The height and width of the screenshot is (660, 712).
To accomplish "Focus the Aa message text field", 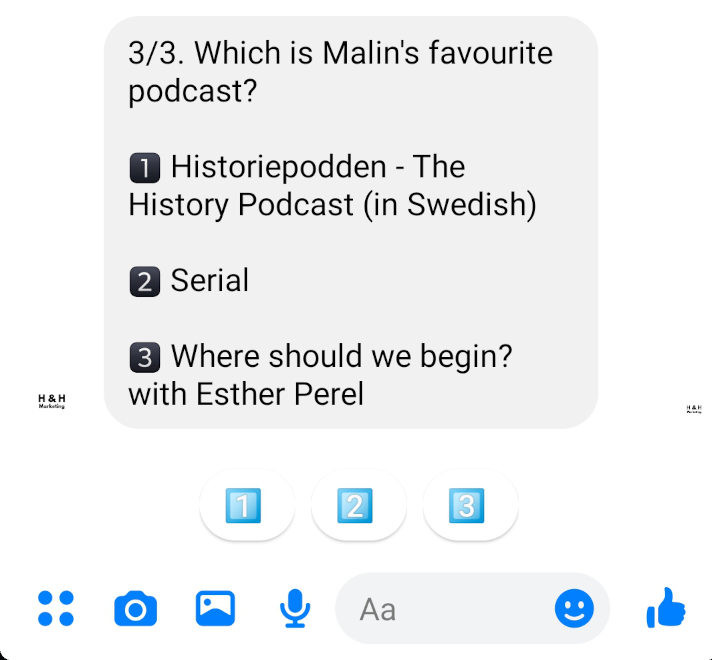I will point(440,608).
